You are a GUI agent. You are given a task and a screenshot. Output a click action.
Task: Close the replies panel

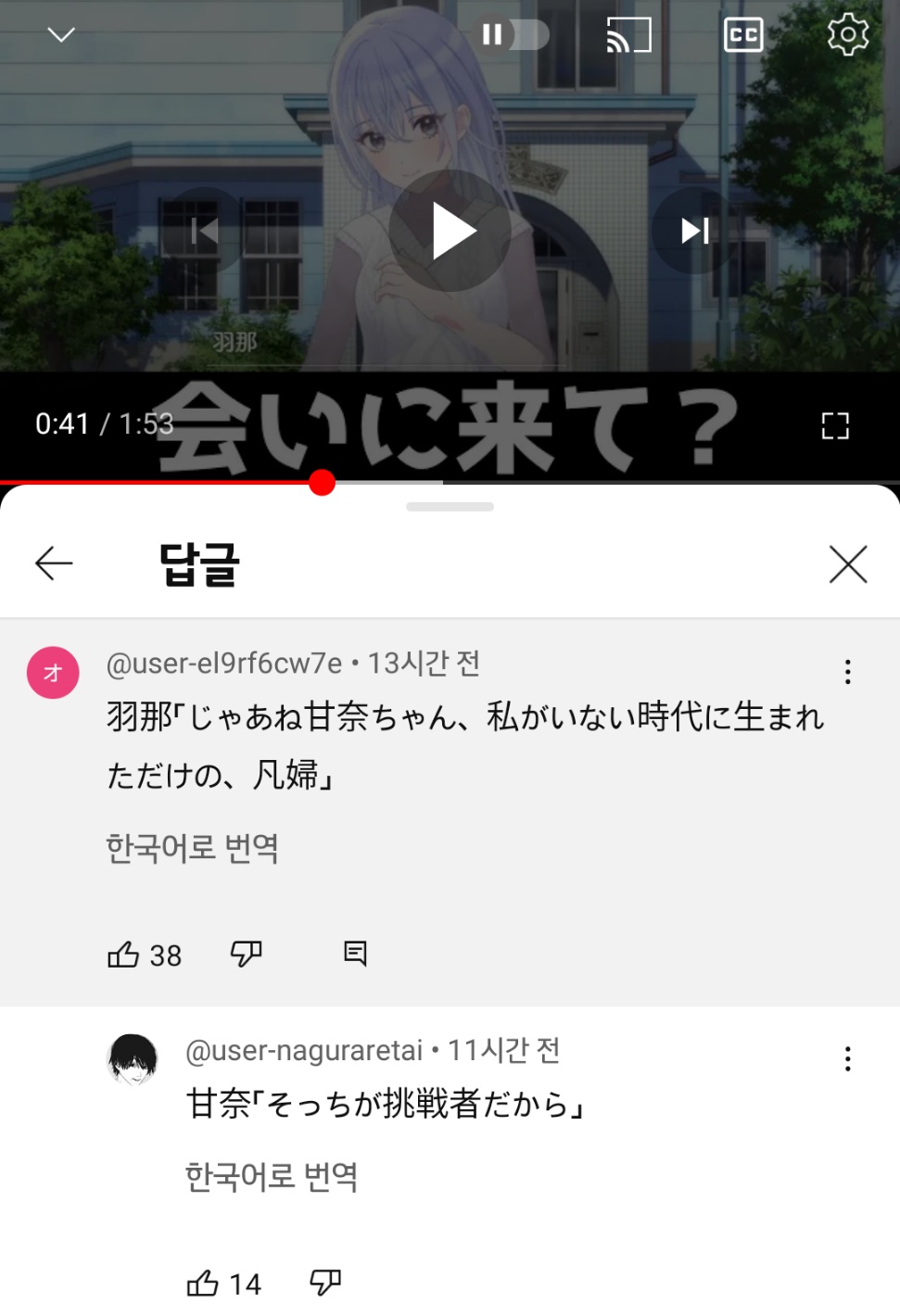[847, 563]
